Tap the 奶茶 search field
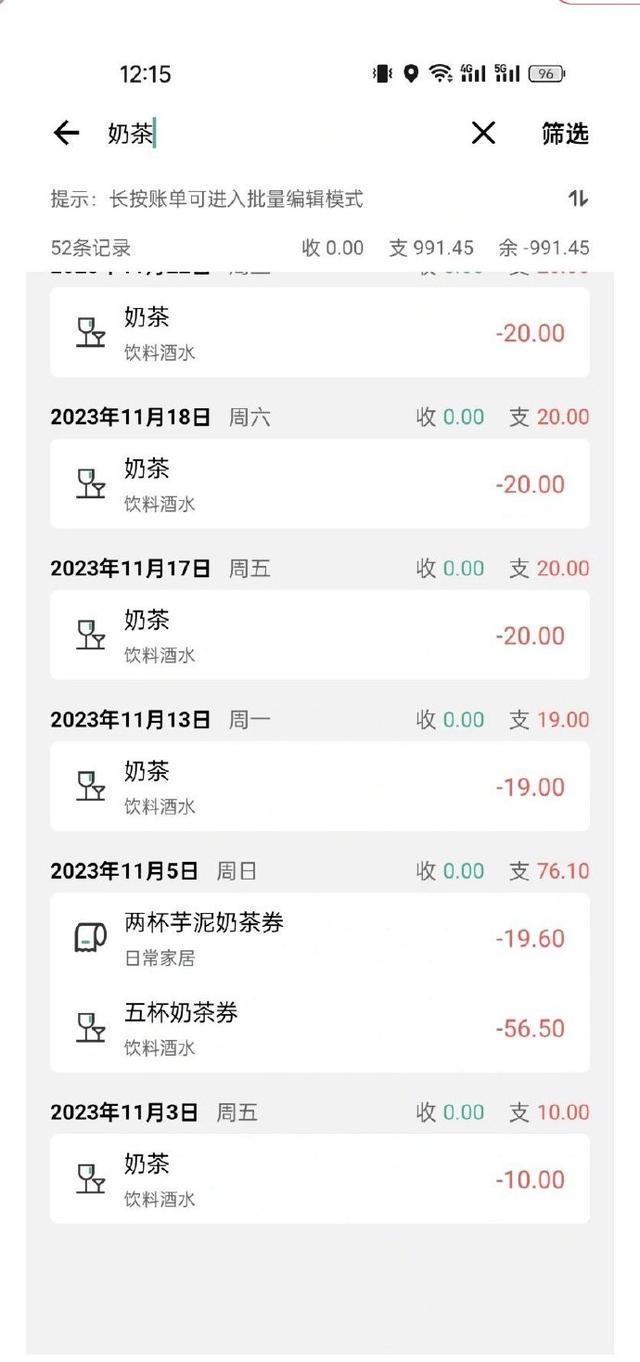Viewport: 640px width, 1362px height. point(280,133)
